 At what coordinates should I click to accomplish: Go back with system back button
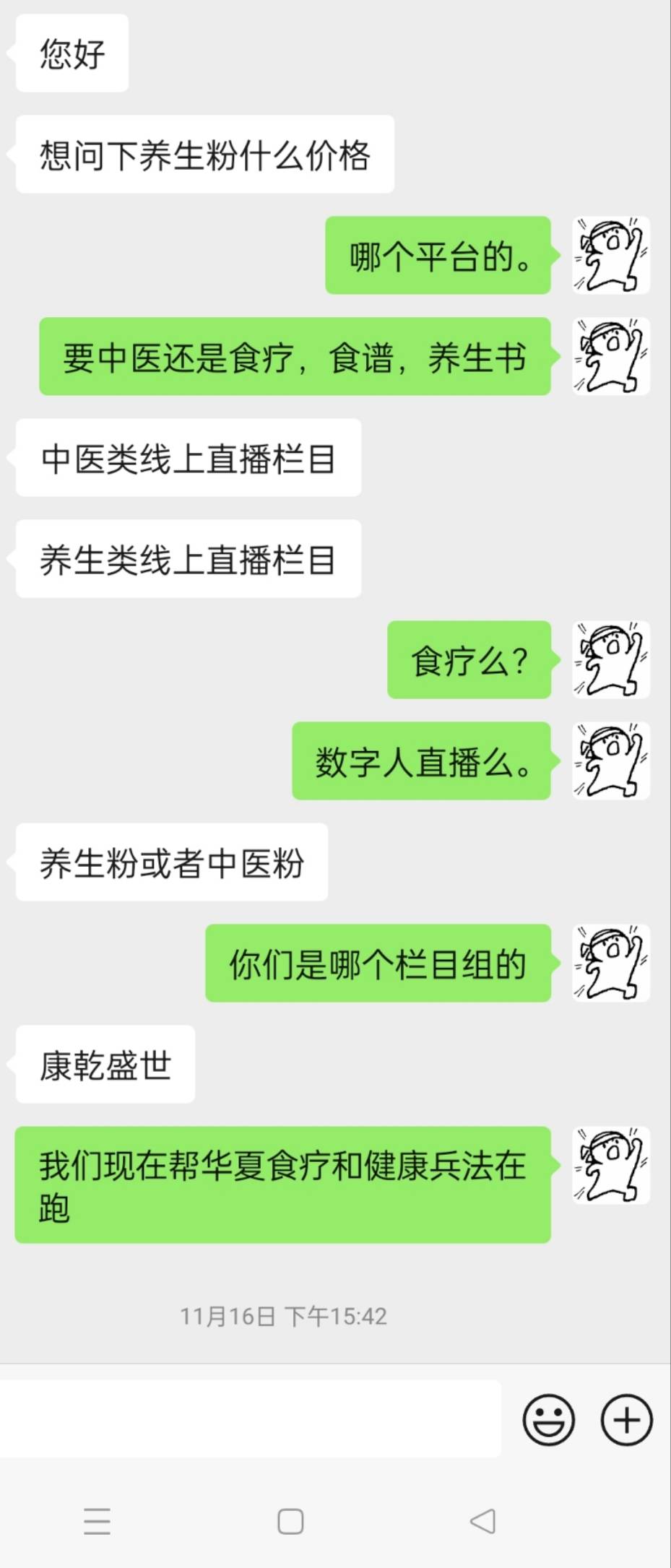(x=482, y=1521)
